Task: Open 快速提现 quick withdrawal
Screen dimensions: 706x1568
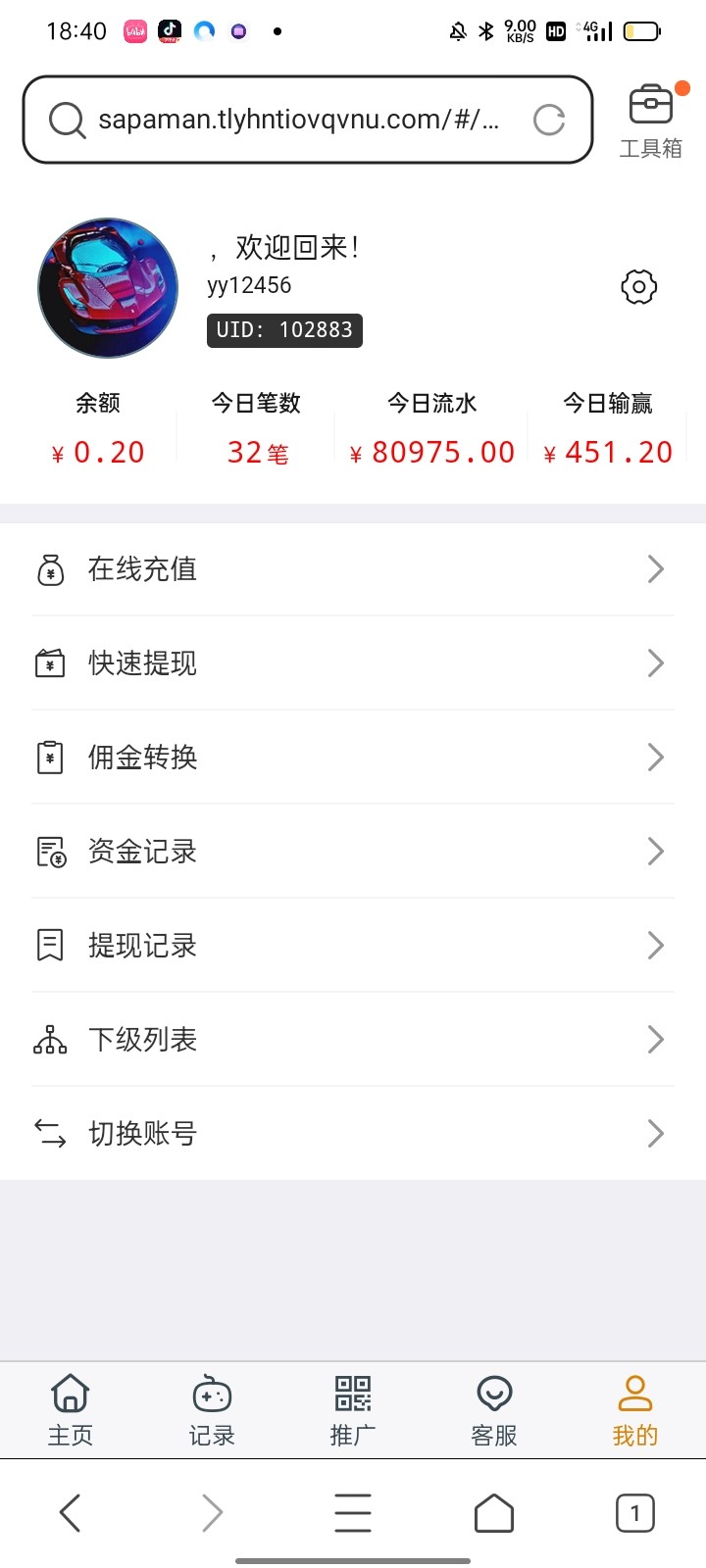Action: click(x=353, y=663)
